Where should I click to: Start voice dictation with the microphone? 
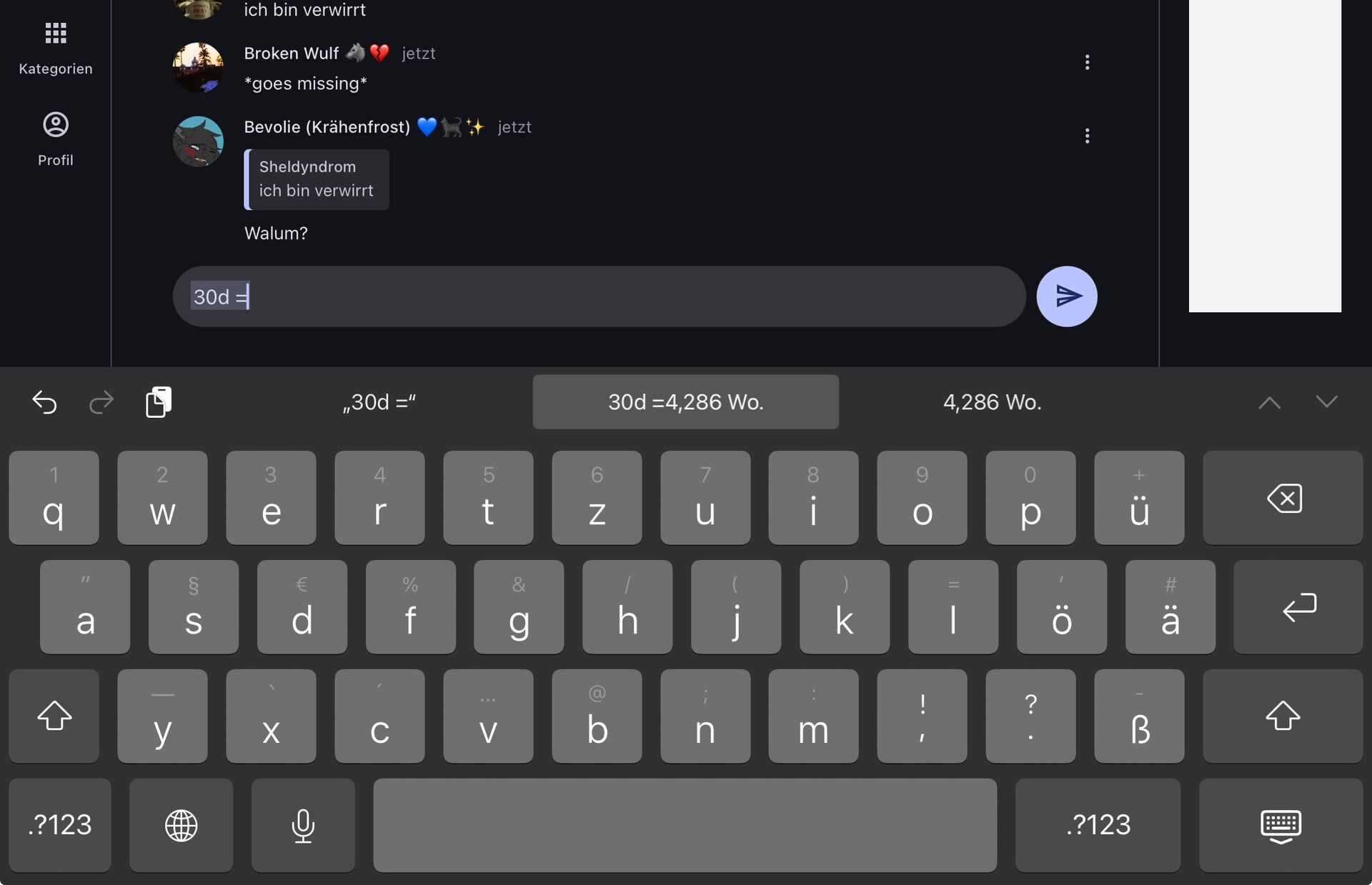pyautogui.click(x=303, y=825)
